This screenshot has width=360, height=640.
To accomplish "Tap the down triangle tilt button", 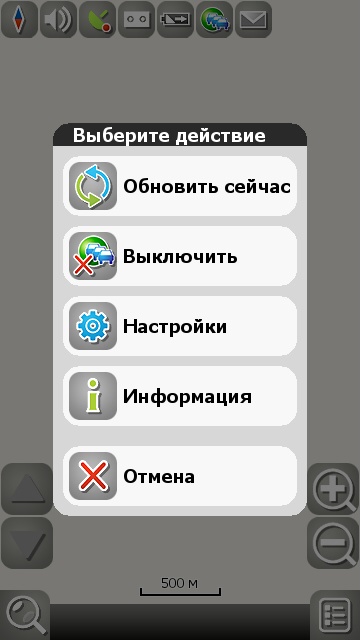I will (x=27, y=543).
